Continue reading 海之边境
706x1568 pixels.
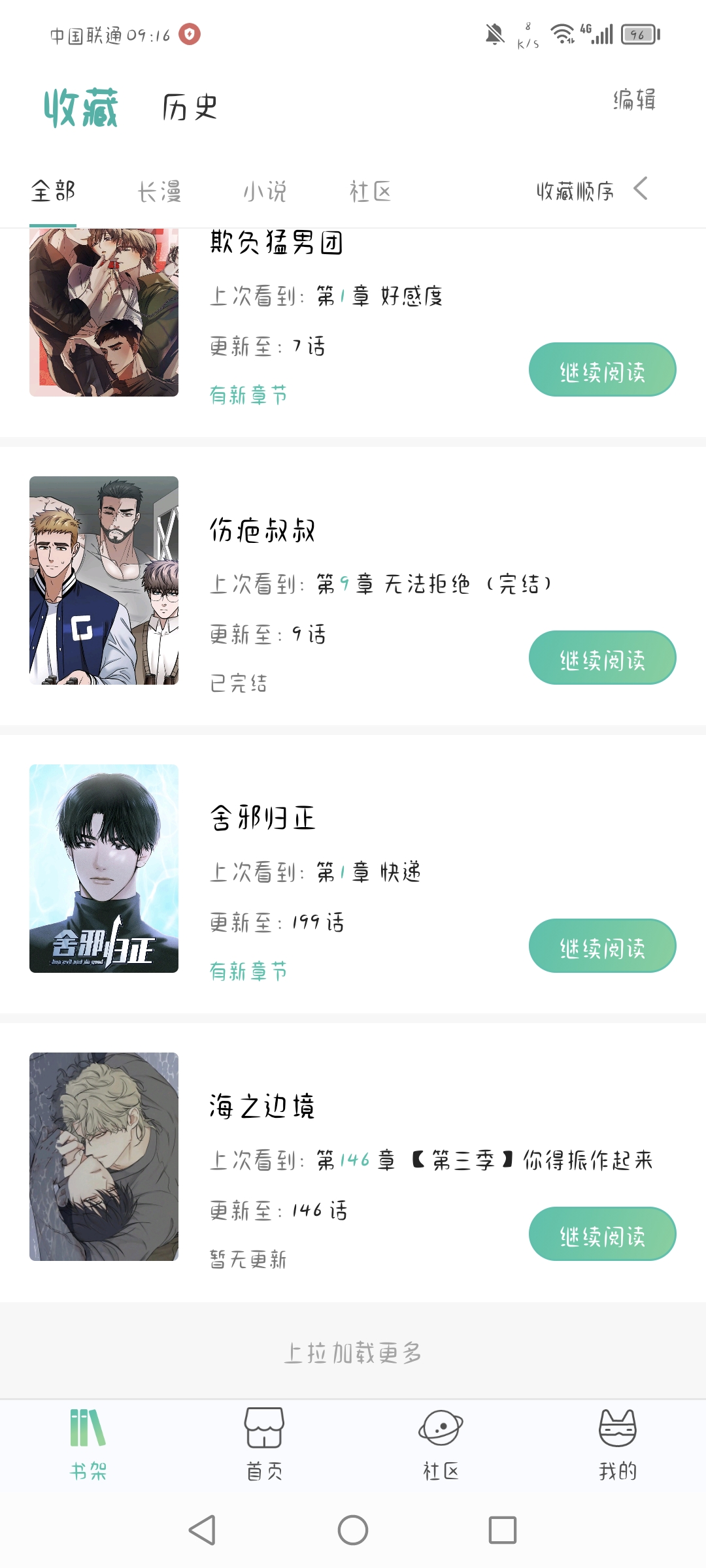pyautogui.click(x=602, y=1234)
